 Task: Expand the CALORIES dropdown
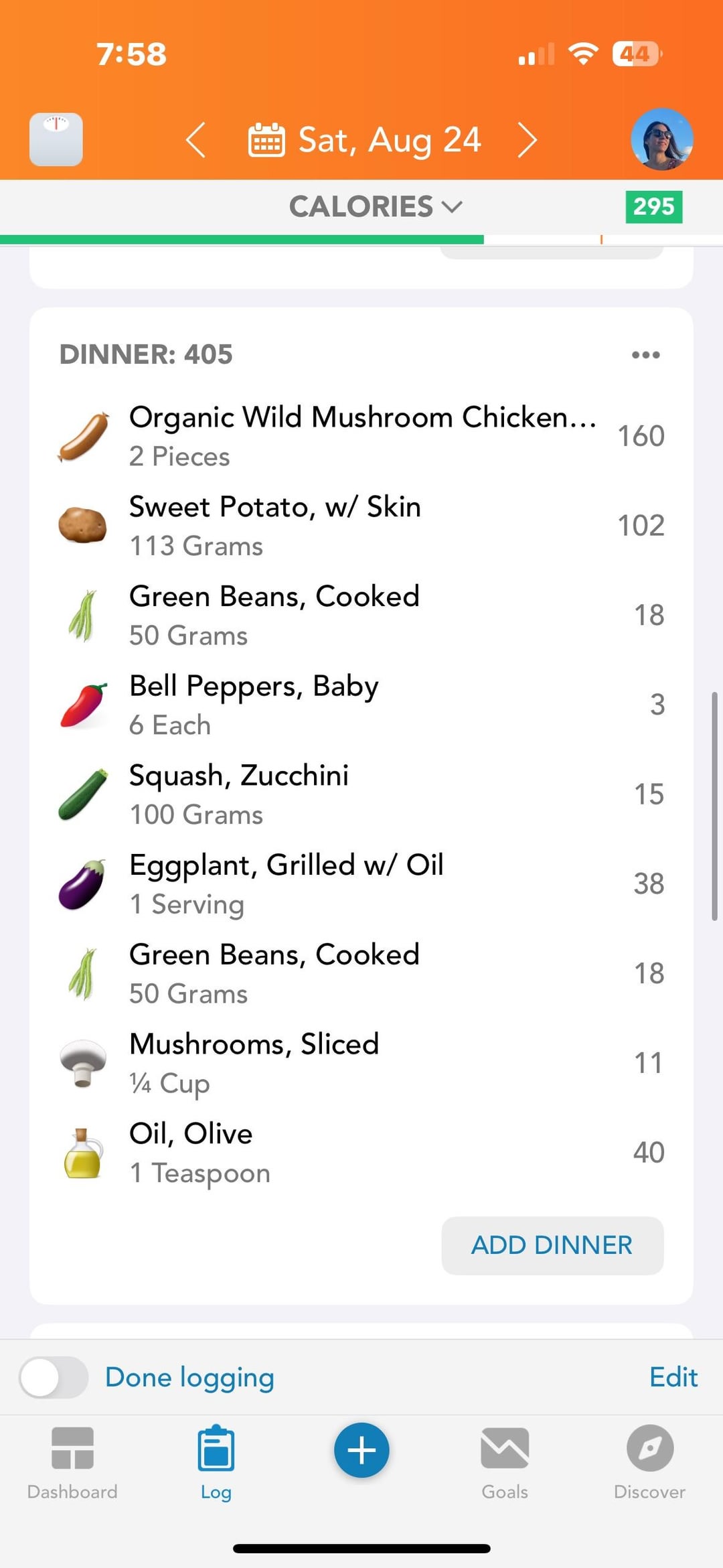[x=376, y=206]
